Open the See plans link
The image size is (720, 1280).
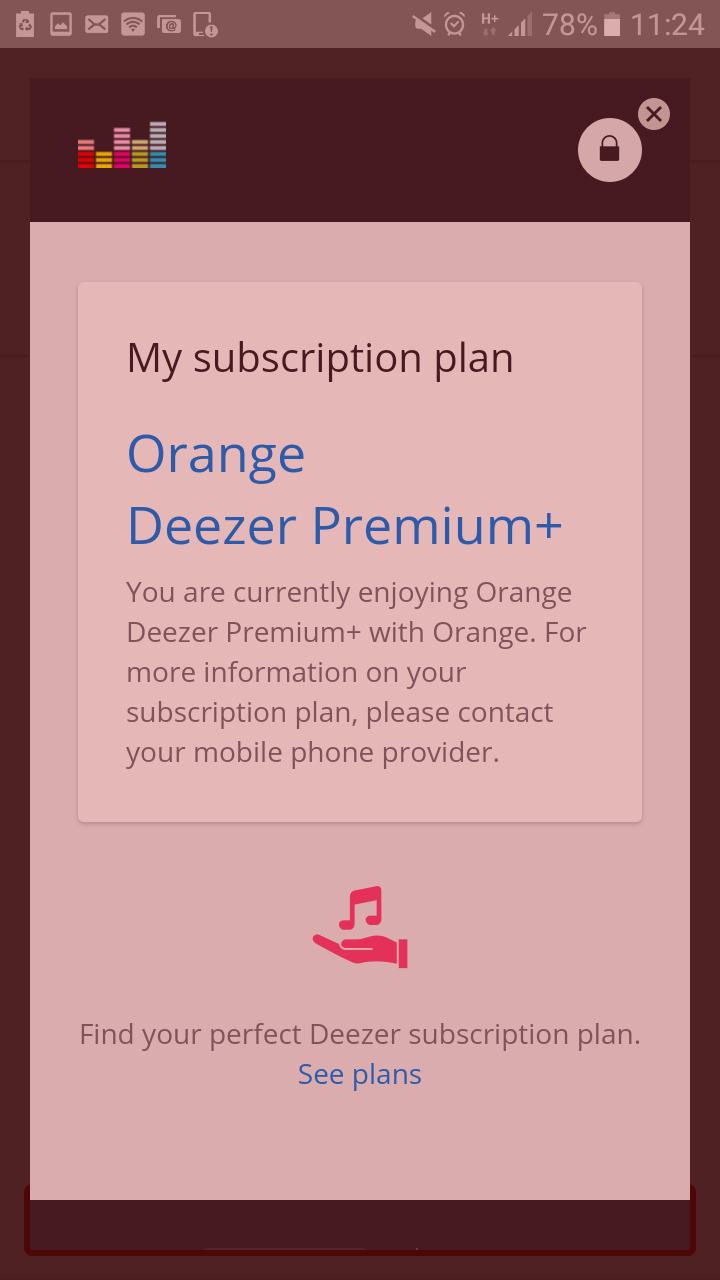tap(360, 1074)
